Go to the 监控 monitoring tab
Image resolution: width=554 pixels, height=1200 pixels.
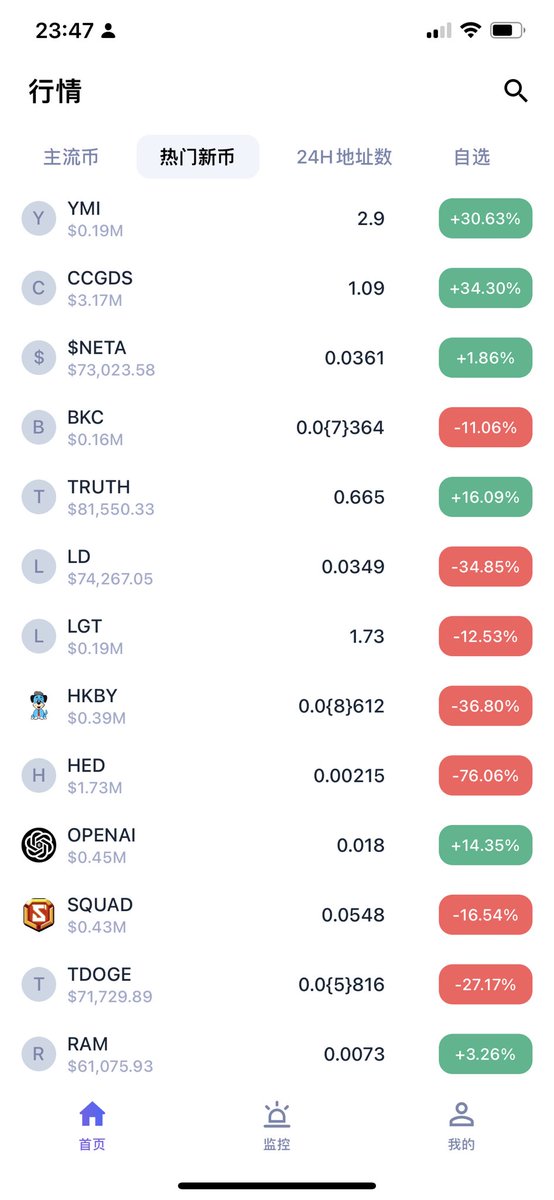pyautogui.click(x=277, y=1126)
